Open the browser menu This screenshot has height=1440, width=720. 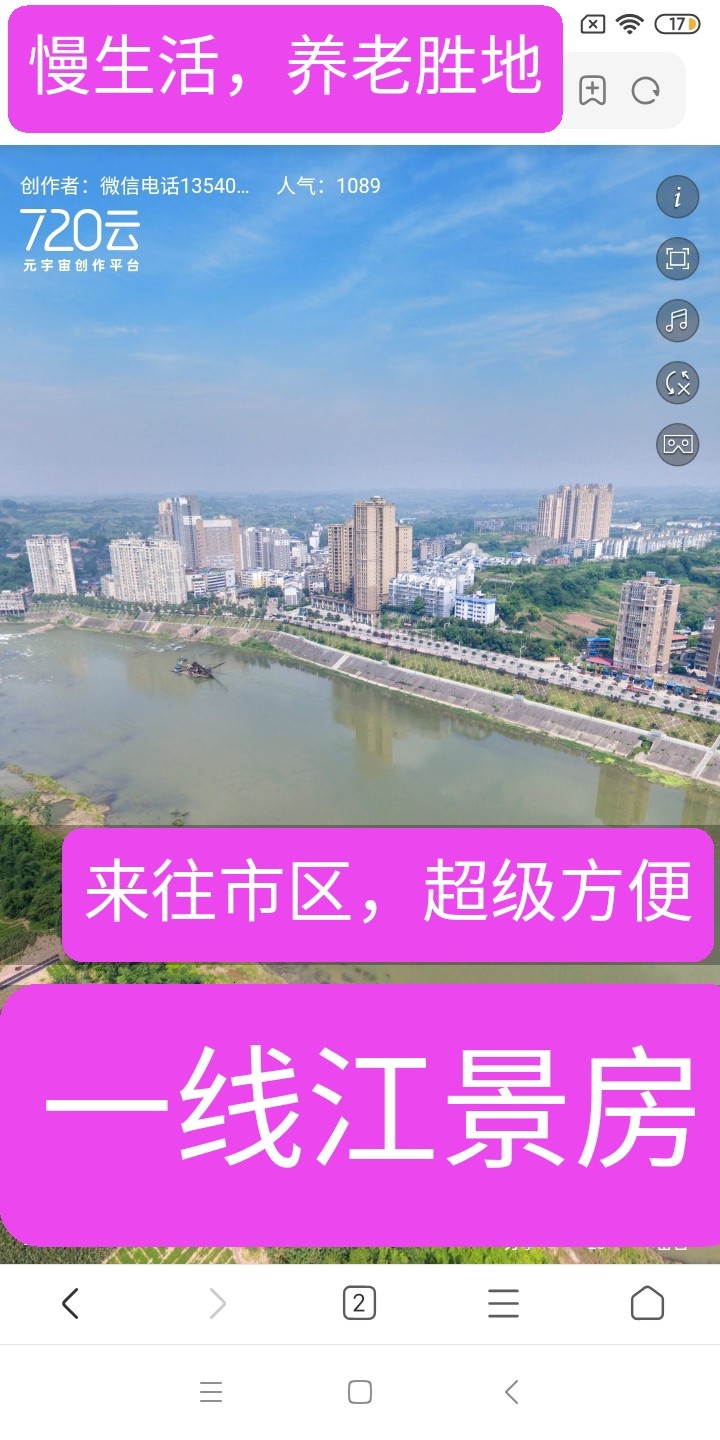pyautogui.click(x=503, y=1303)
